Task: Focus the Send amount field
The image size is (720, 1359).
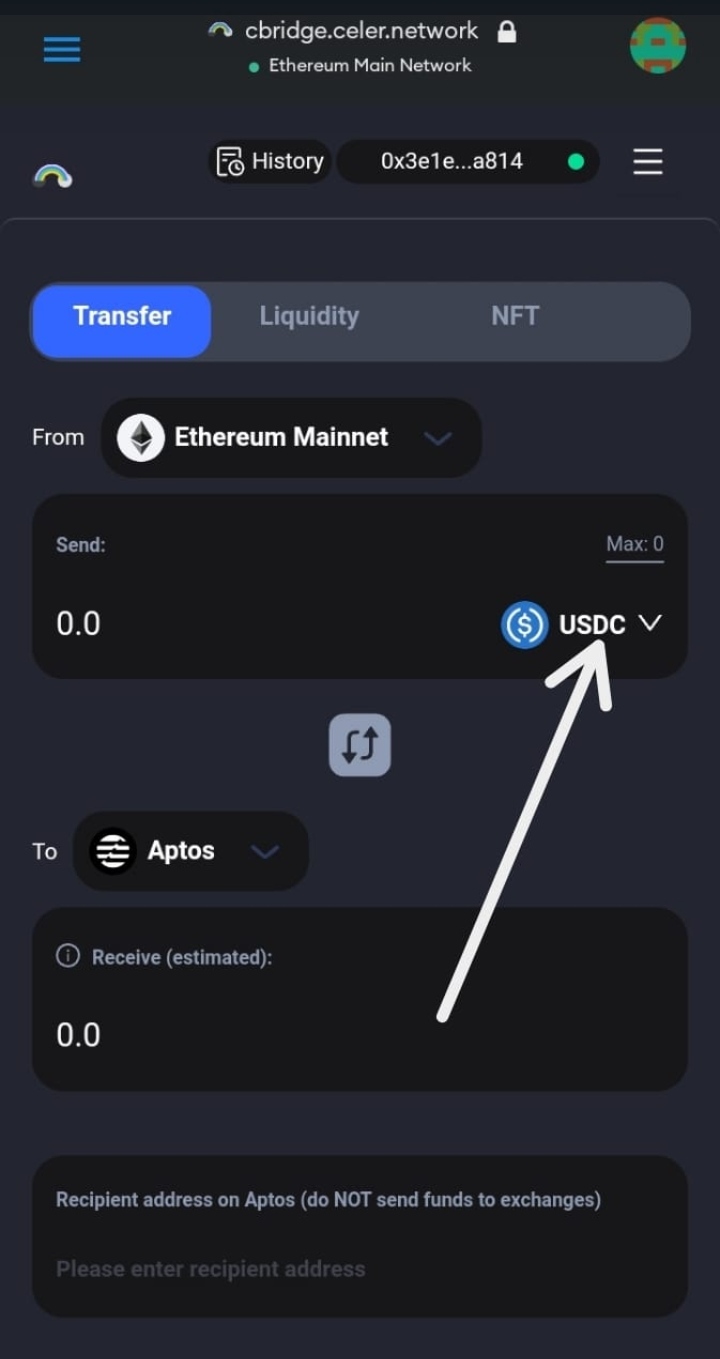Action: 200,624
